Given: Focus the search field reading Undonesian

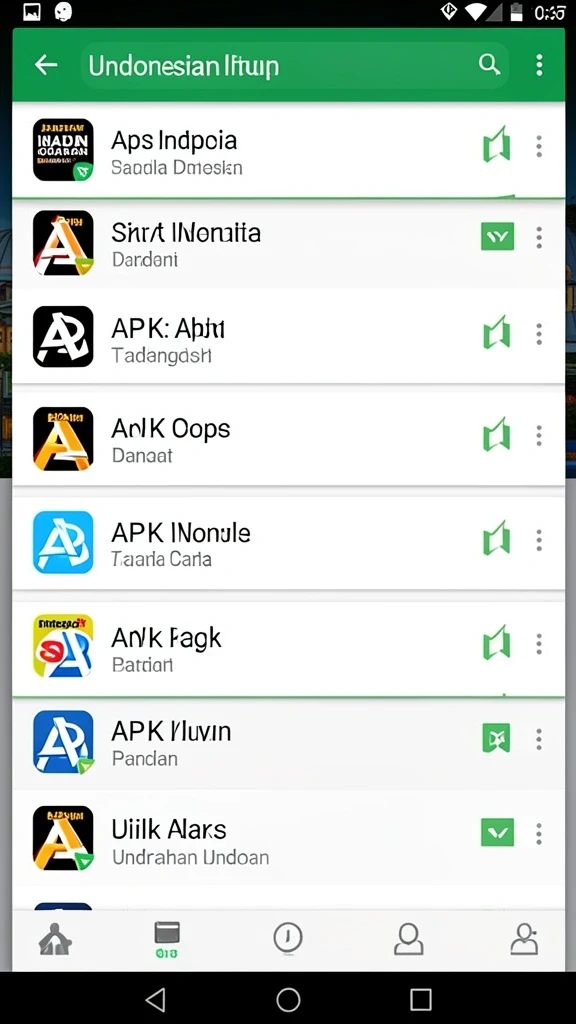Looking at the screenshot, I should [294, 65].
